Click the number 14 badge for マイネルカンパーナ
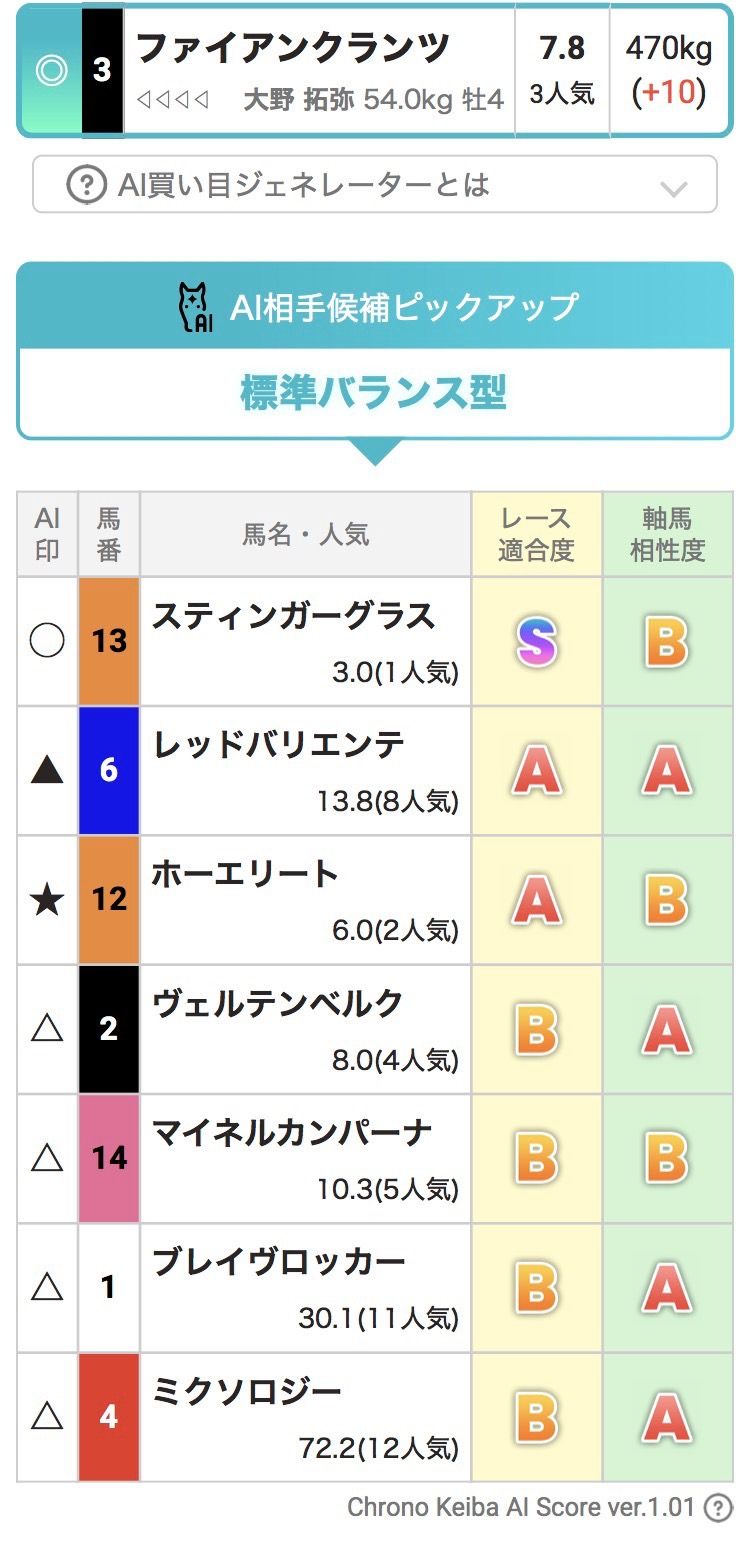The height and width of the screenshot is (1549, 750). tap(108, 1158)
